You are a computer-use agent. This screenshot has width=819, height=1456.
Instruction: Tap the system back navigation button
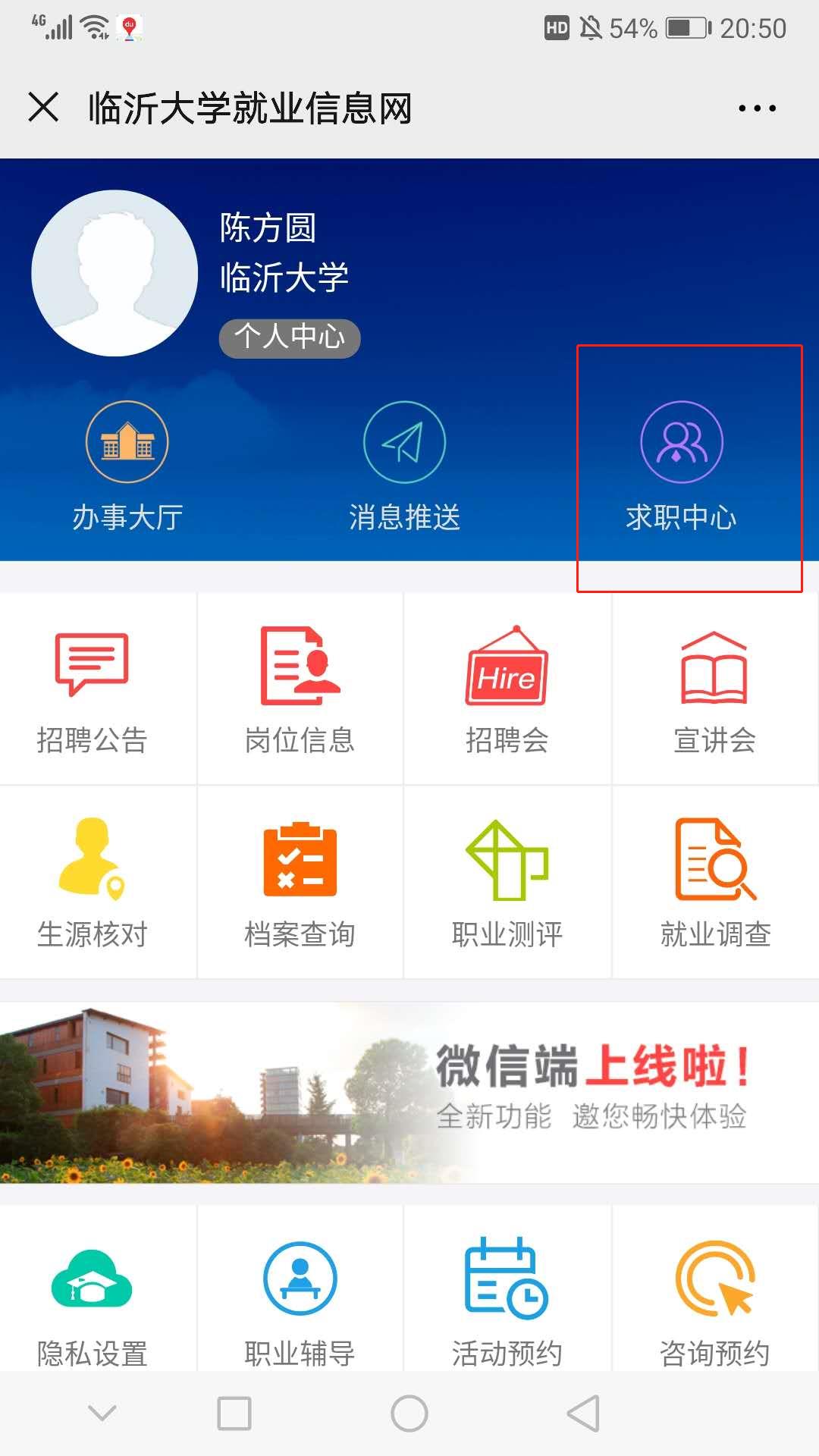click(x=584, y=1414)
